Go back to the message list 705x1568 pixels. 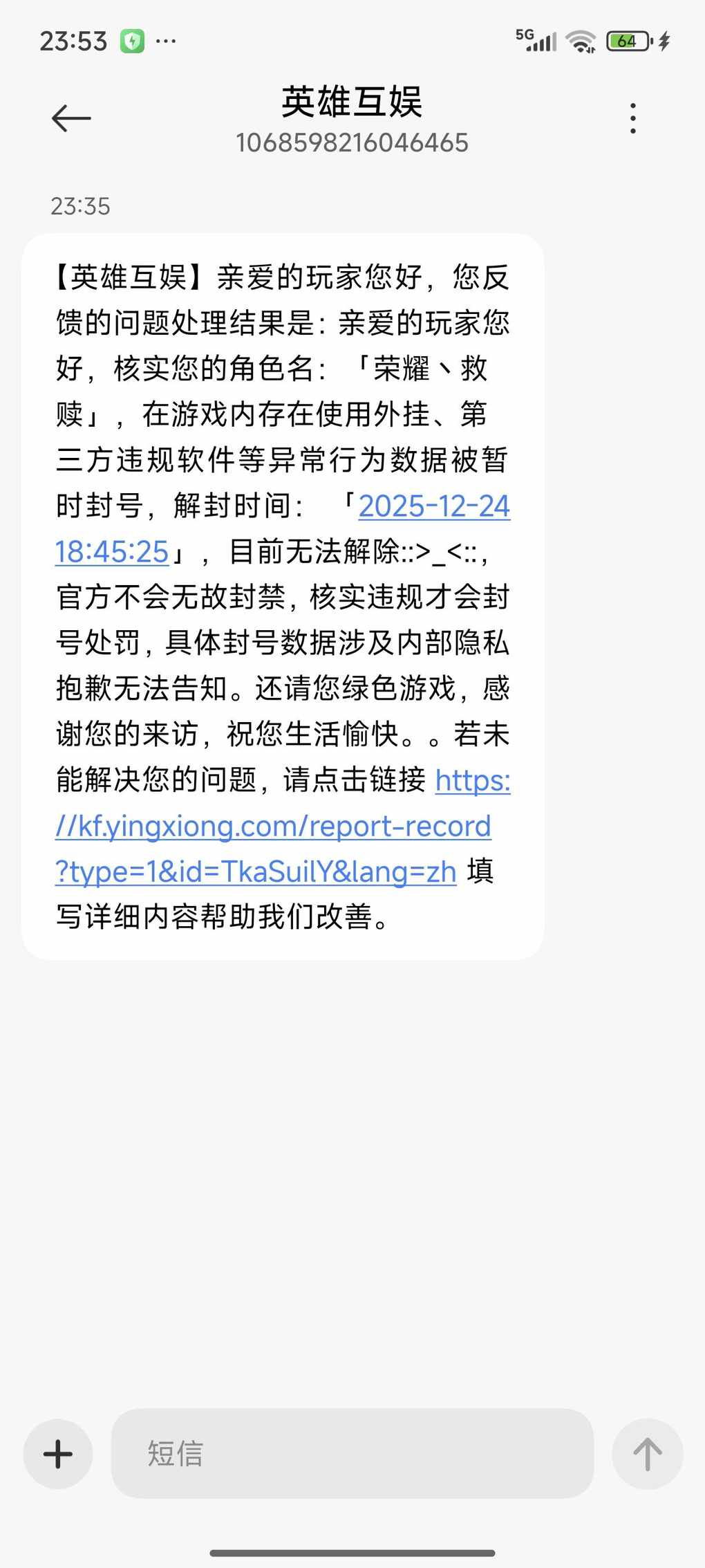pyautogui.click(x=71, y=118)
